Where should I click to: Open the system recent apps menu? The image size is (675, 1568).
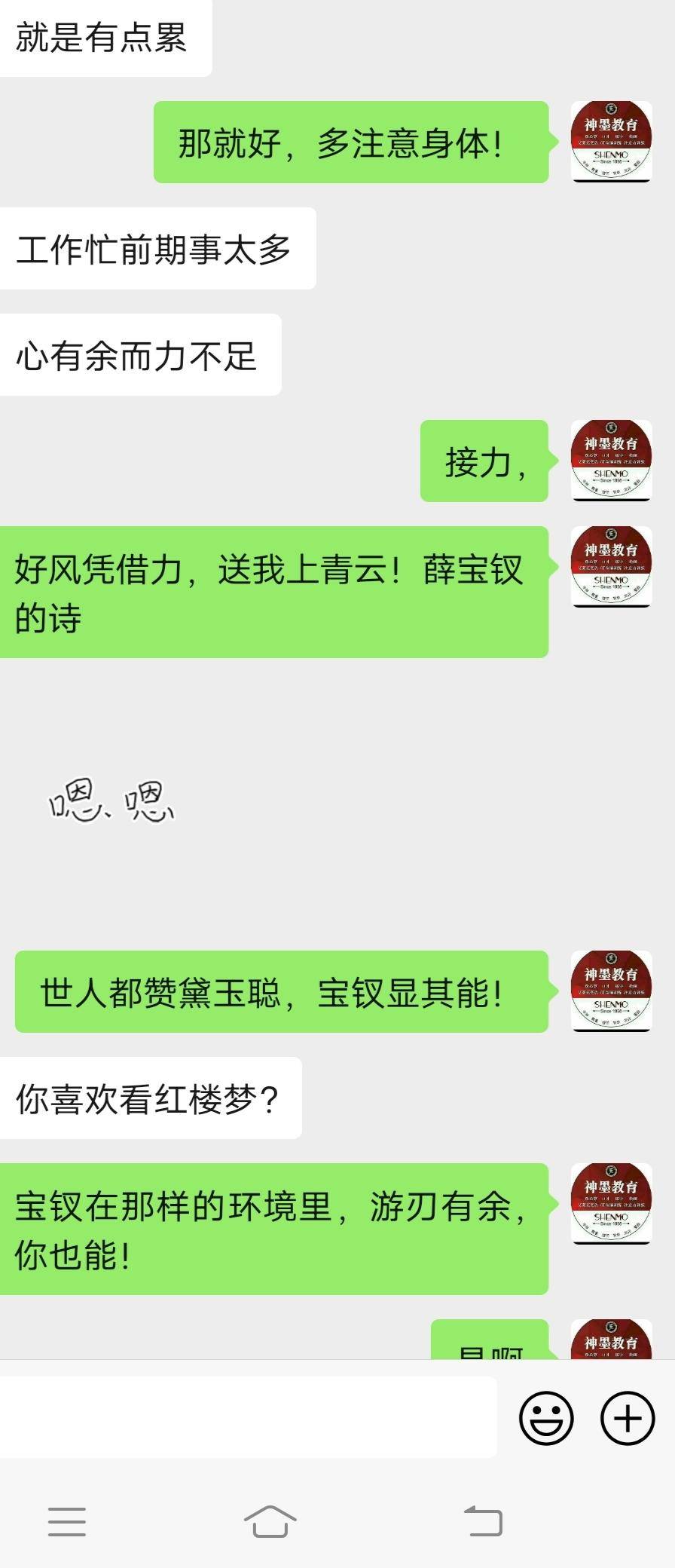click(67, 1521)
